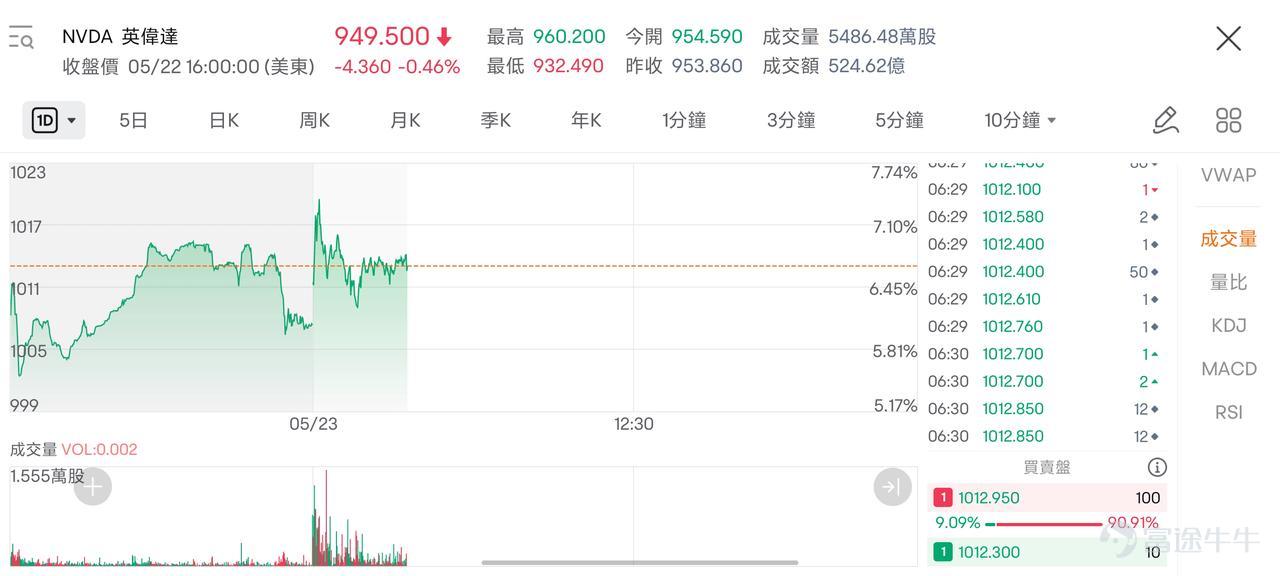The height and width of the screenshot is (576, 1280).
Task: Switch to 年K chart
Action: (x=586, y=120)
